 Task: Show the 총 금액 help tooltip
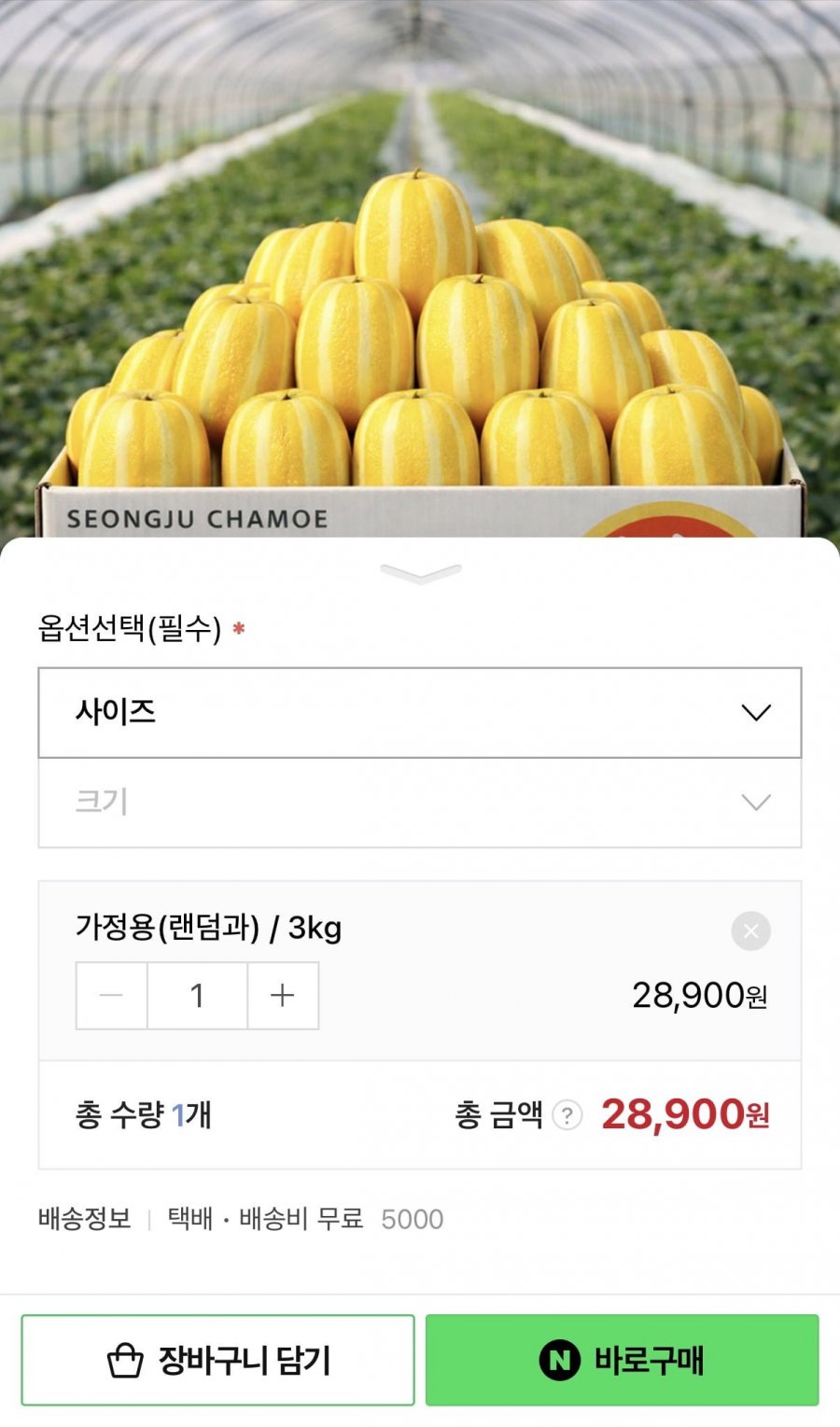point(567,1114)
